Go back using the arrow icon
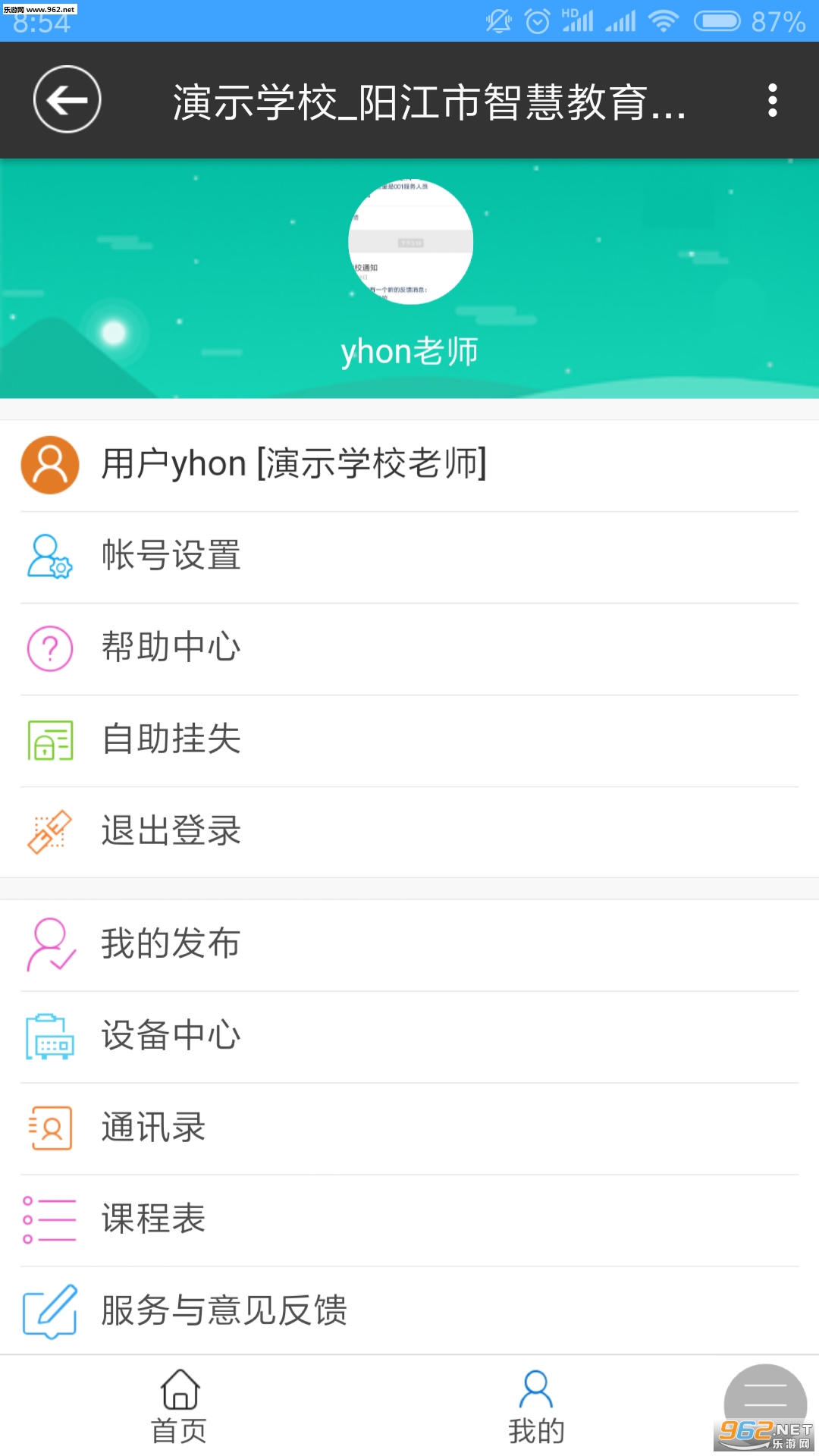This screenshot has height=1456, width=819. 67,99
